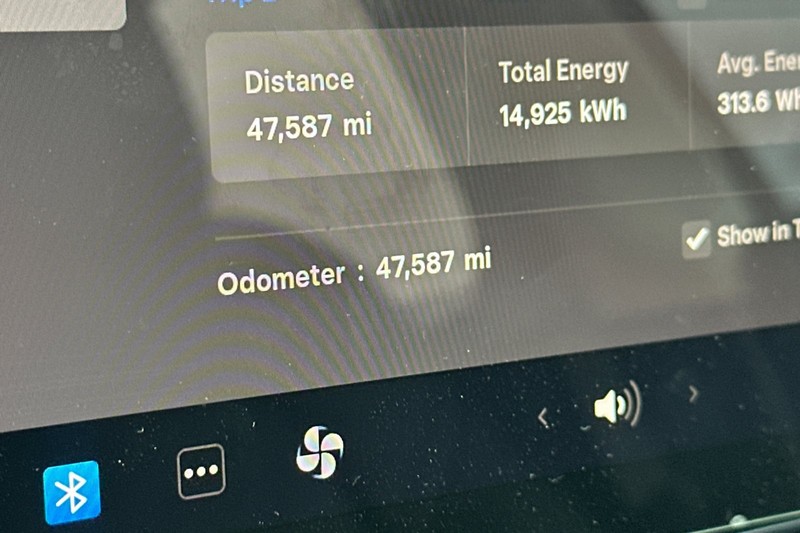Open the Bluetooth app
Screen dimensions: 800x533
[x=71, y=491]
